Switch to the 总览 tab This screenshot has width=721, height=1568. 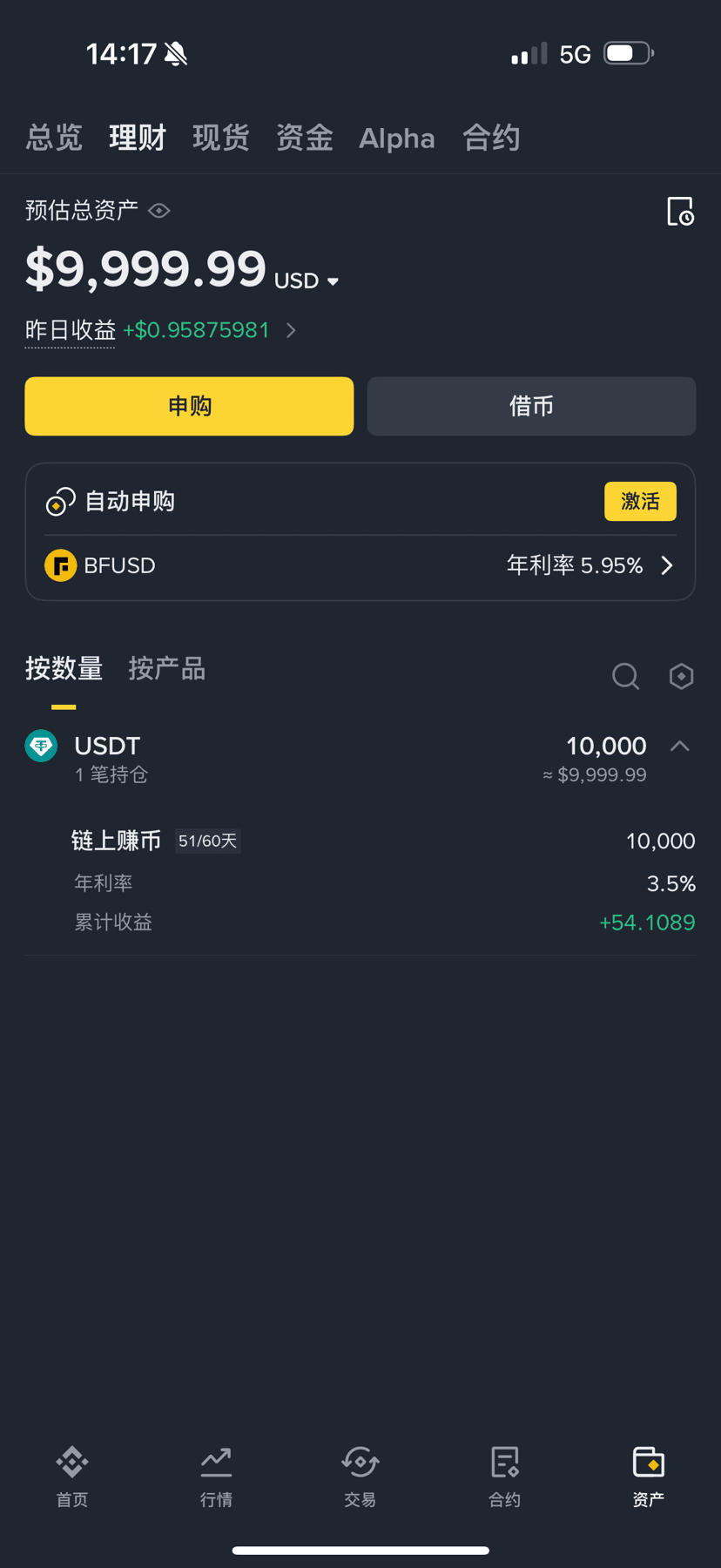coord(54,138)
